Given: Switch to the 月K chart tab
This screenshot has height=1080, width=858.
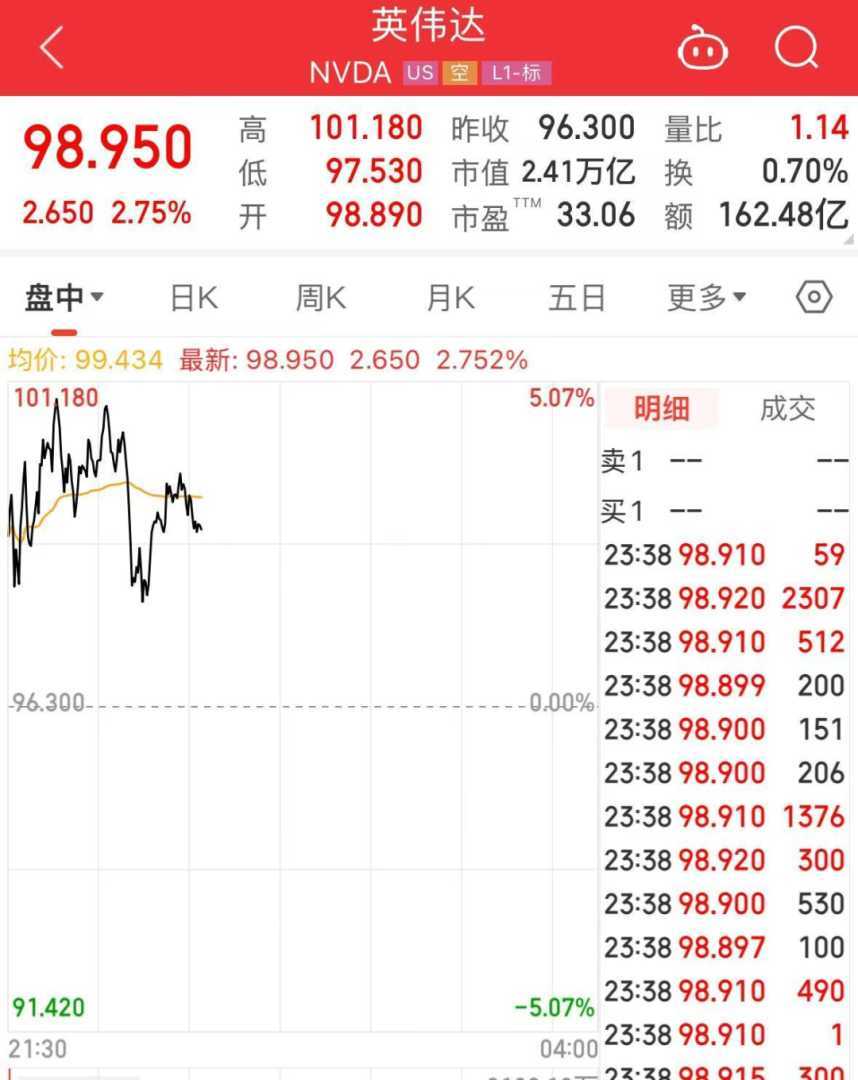Looking at the screenshot, I should coord(450,297).
